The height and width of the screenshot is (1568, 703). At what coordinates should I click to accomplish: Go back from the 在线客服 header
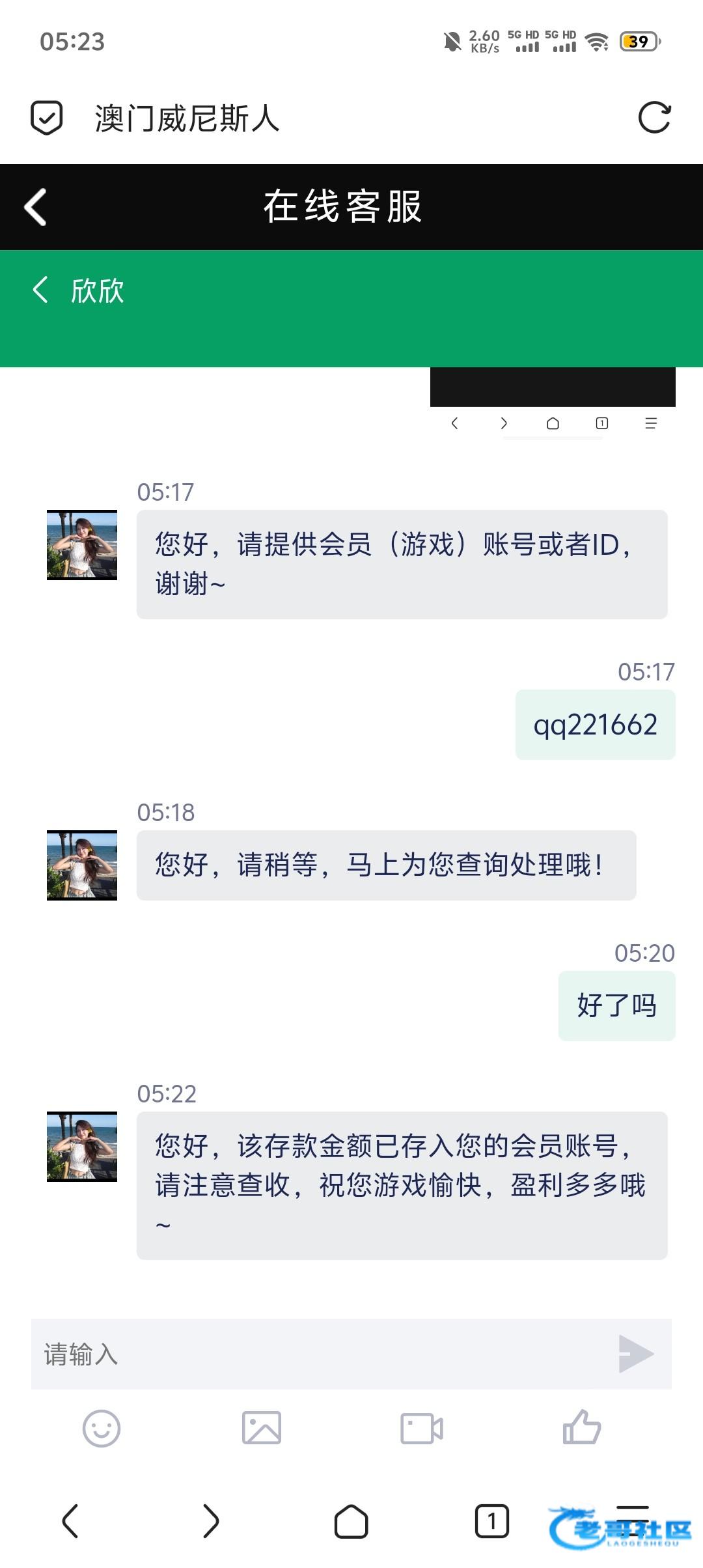pos(36,207)
